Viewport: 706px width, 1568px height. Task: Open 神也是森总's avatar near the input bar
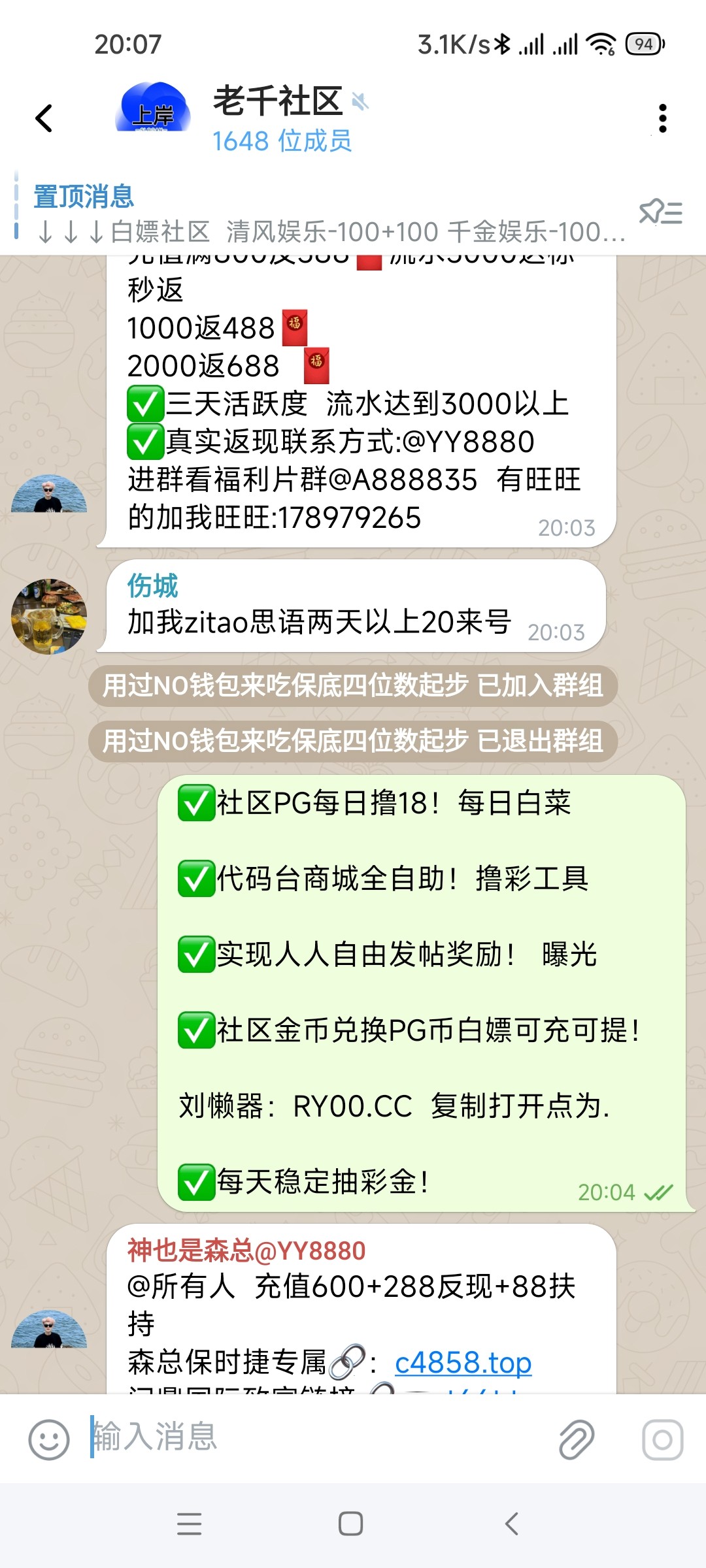click(x=49, y=1329)
